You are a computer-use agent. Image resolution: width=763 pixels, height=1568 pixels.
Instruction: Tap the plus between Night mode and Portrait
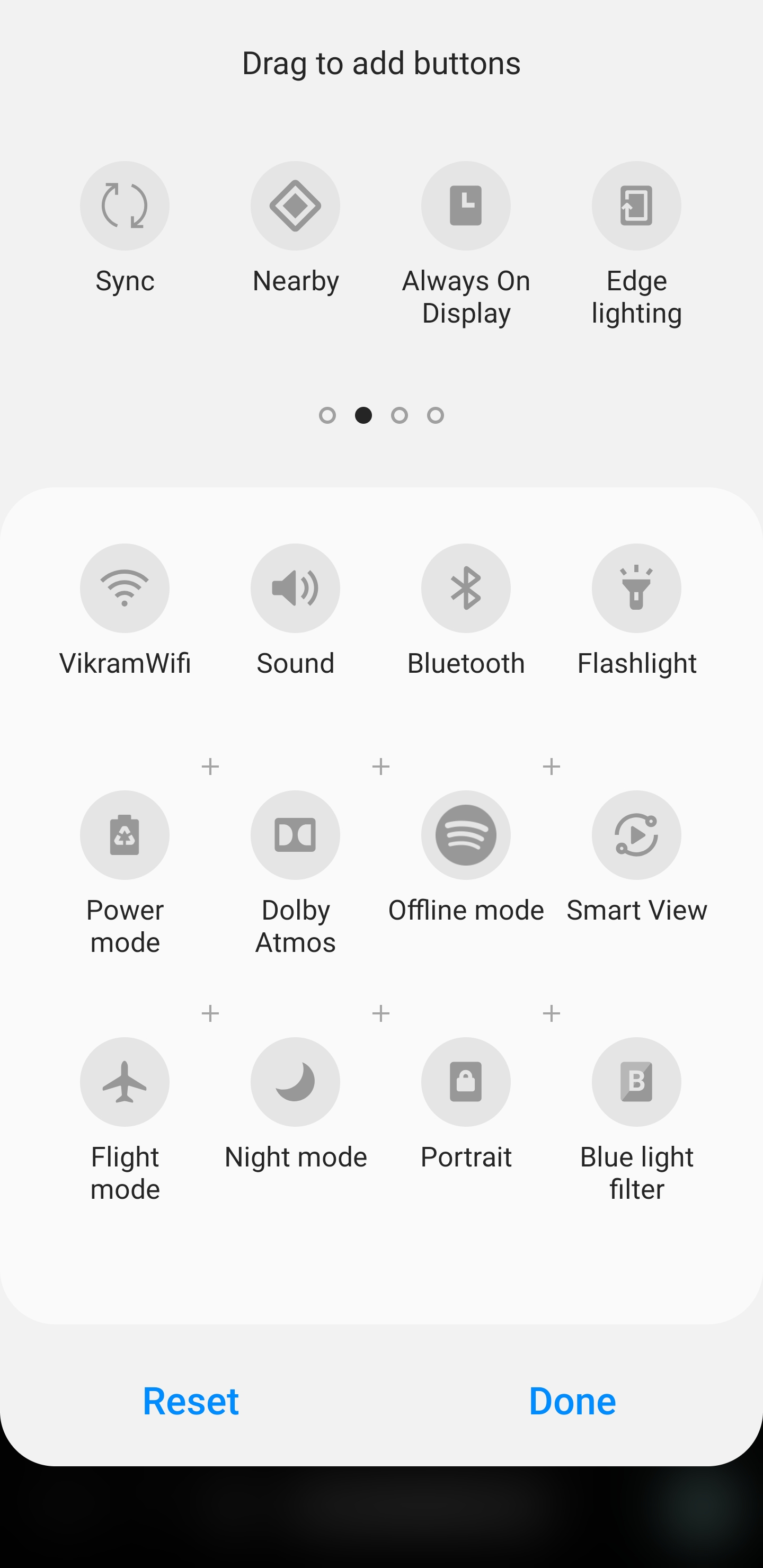380,1013
